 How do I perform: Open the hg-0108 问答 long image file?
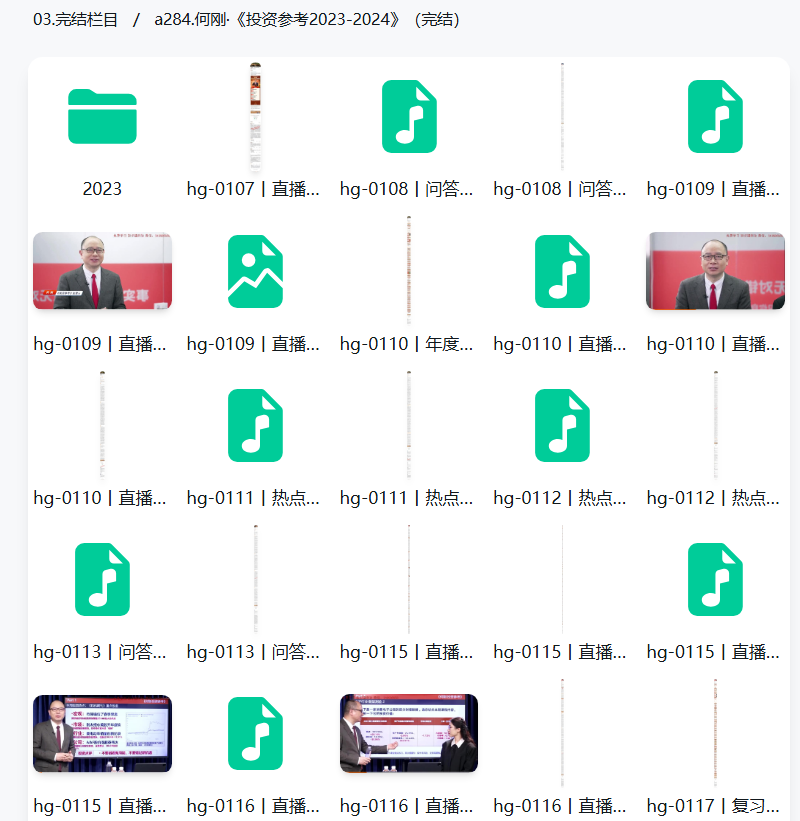(562, 117)
